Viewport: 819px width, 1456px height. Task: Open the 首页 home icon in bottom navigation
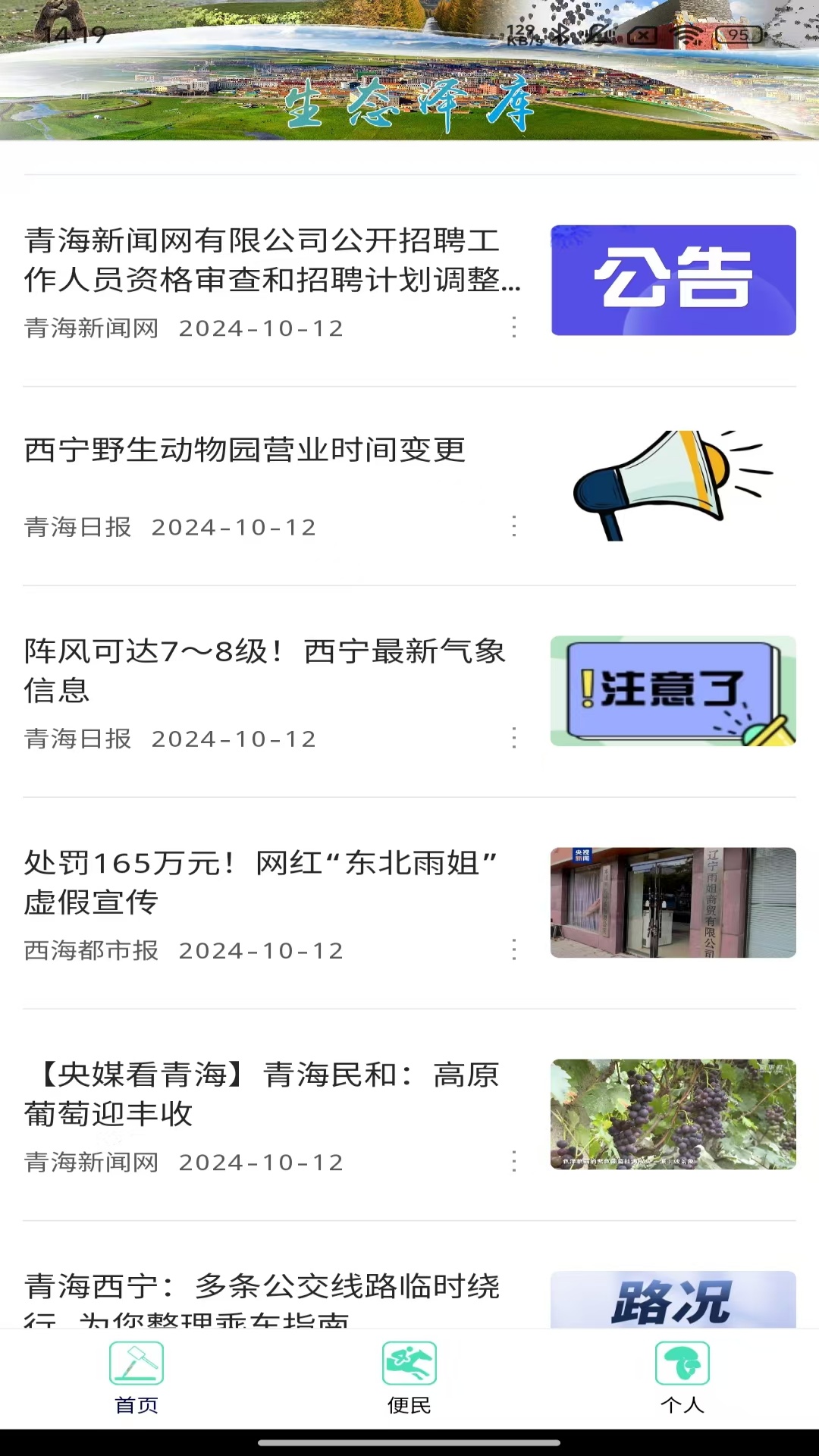tap(136, 1372)
